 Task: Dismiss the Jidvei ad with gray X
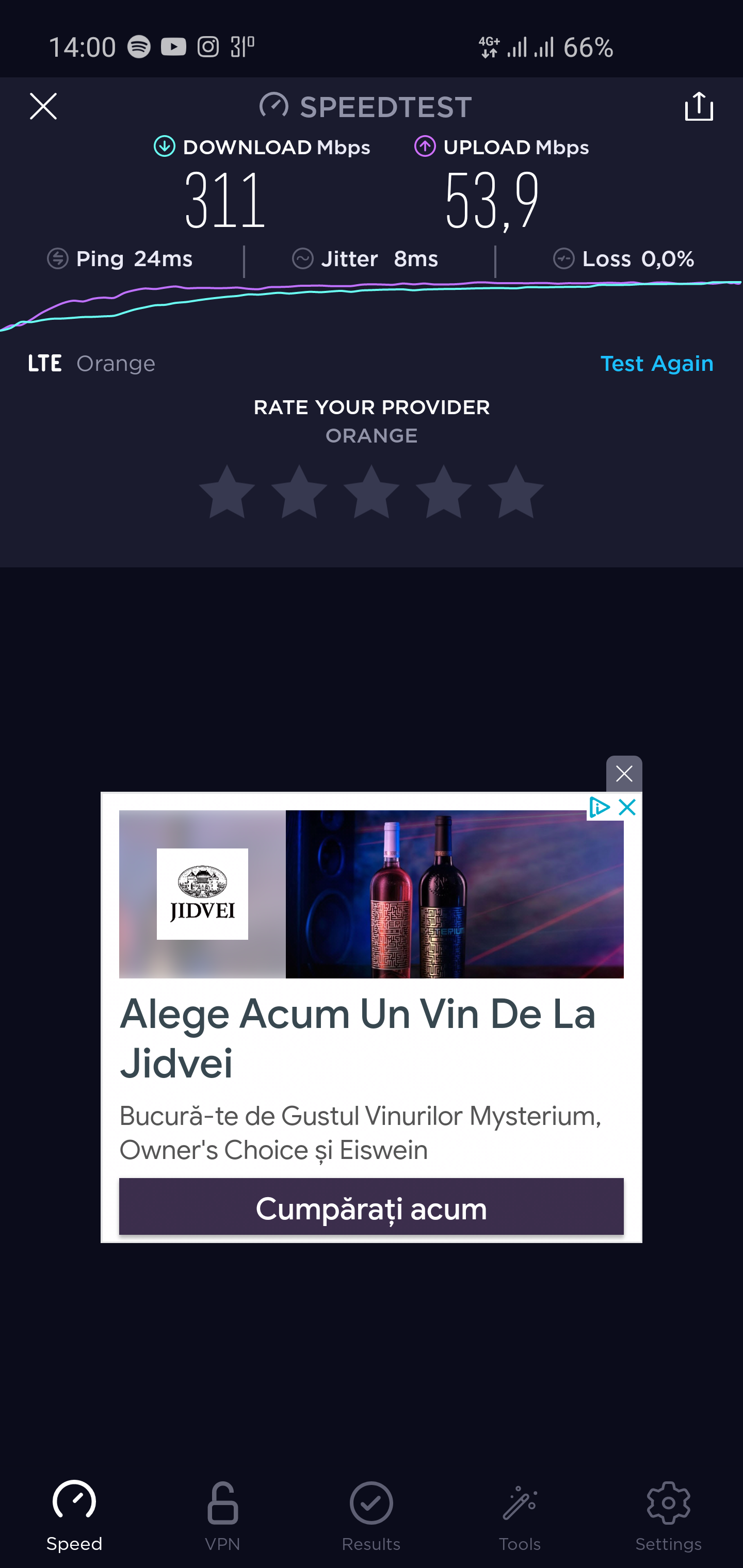coord(624,774)
